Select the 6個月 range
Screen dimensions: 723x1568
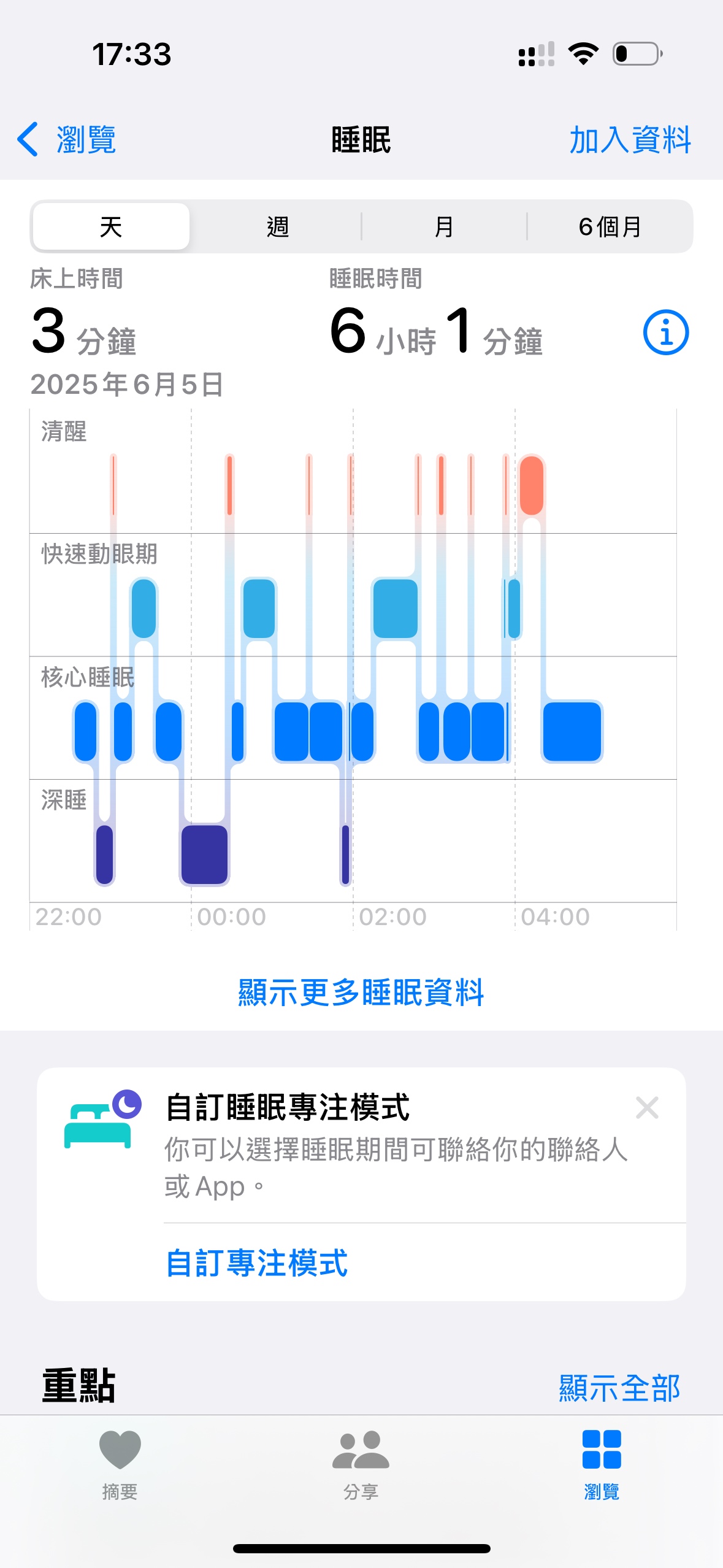click(610, 226)
